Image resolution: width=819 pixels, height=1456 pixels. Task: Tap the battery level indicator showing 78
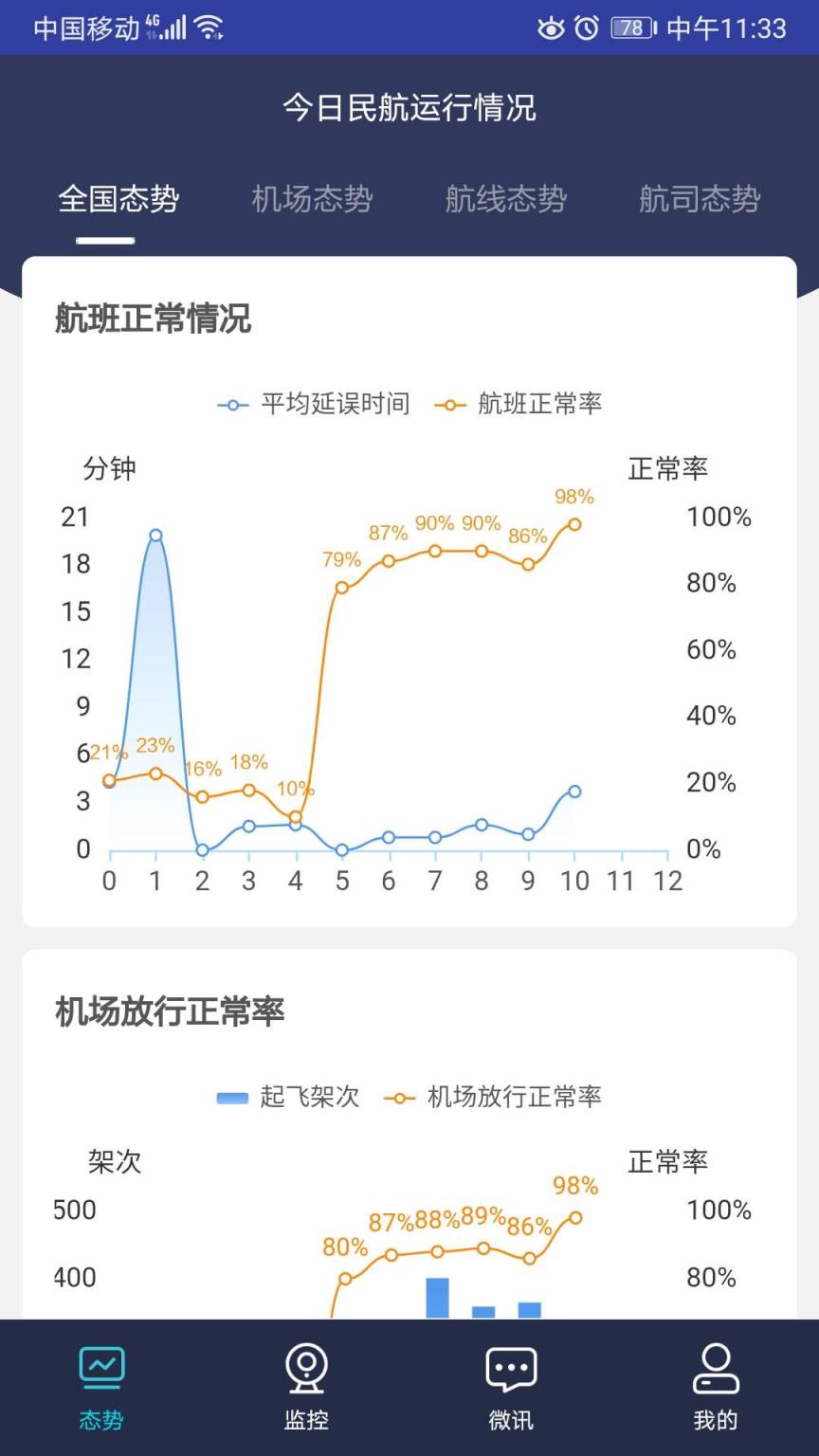click(x=629, y=28)
